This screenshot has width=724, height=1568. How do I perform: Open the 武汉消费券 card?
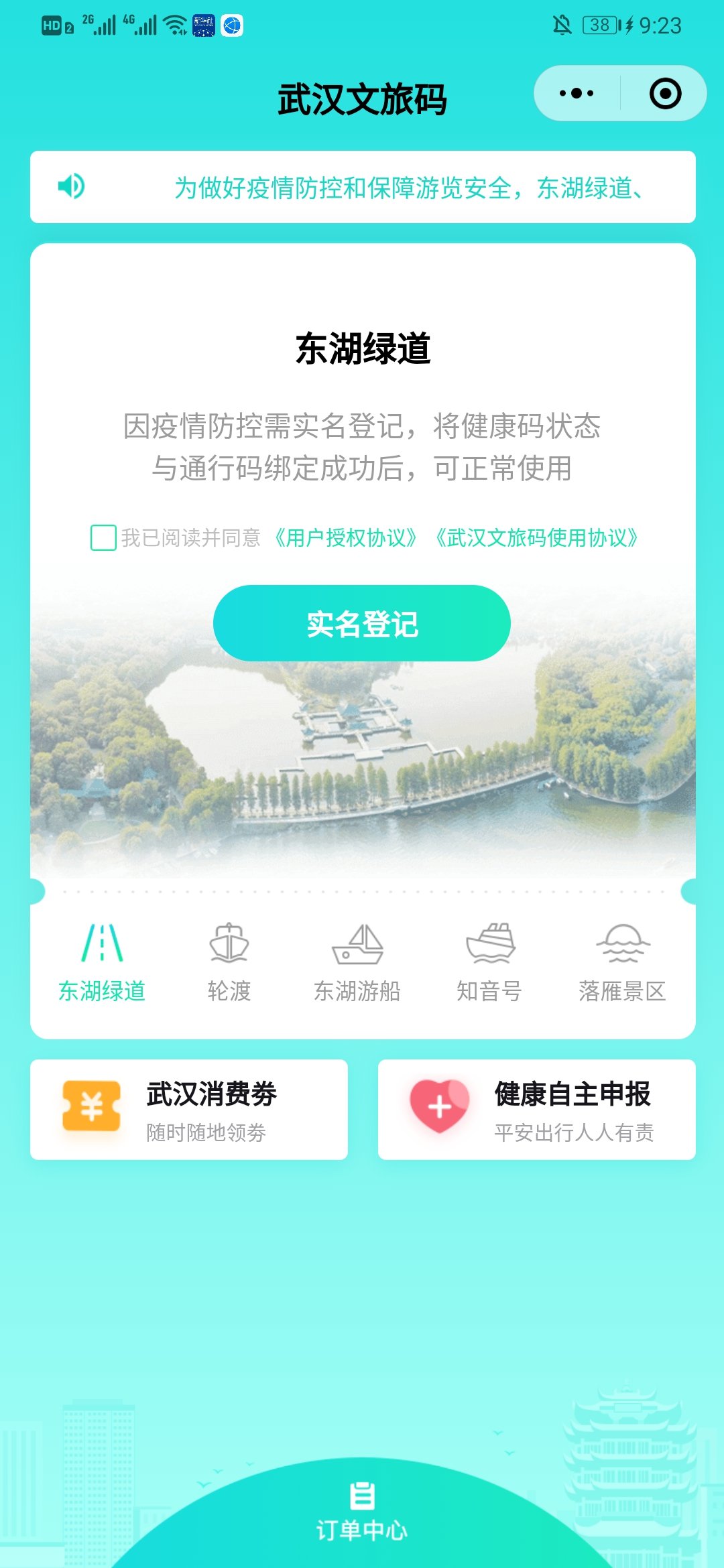189,1110
